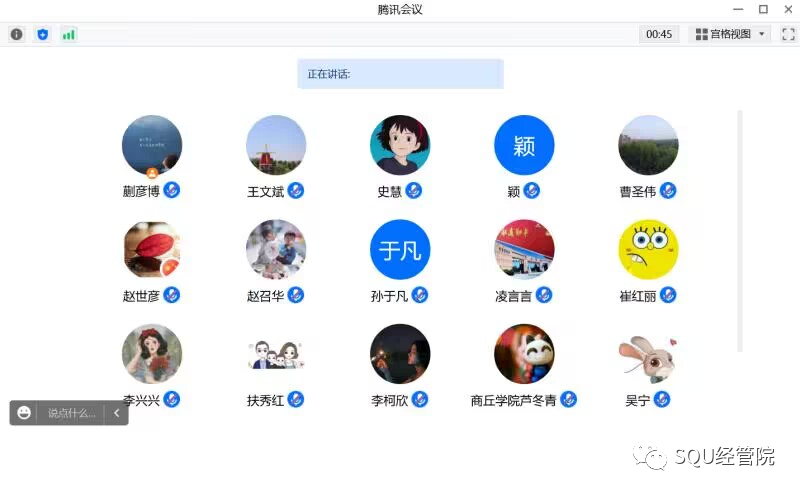Open participant 崔红丽's tile
This screenshot has height=493, width=800.
[x=648, y=250]
